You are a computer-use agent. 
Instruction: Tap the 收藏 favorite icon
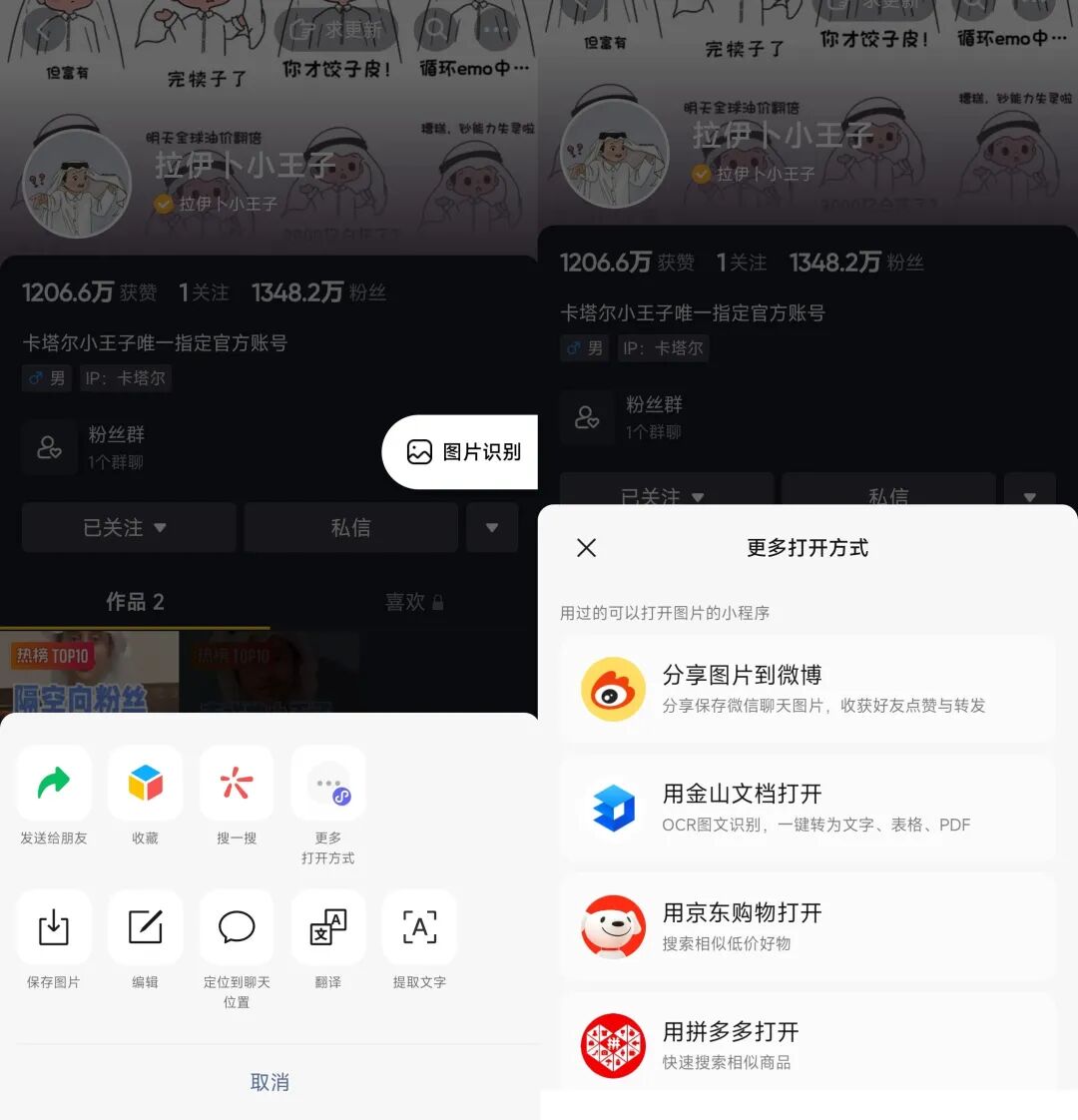pos(145,783)
